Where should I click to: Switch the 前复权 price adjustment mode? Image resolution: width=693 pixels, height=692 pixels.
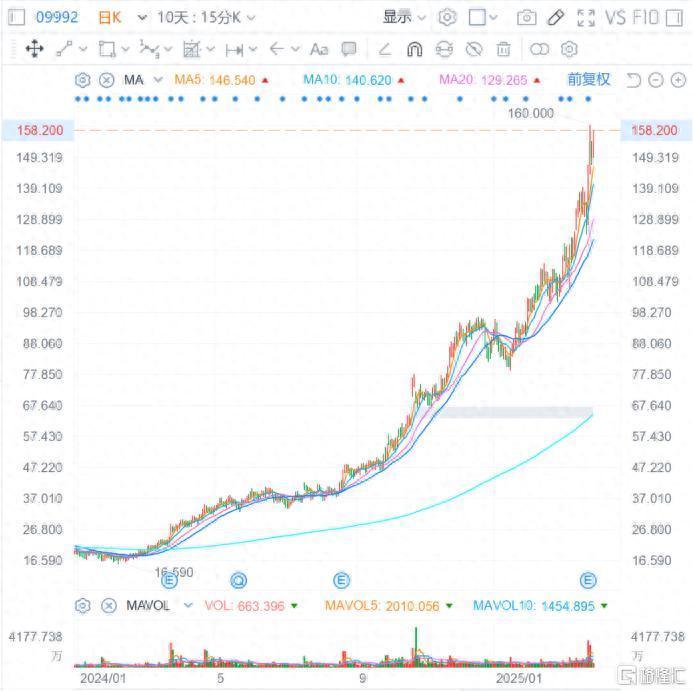tap(588, 79)
